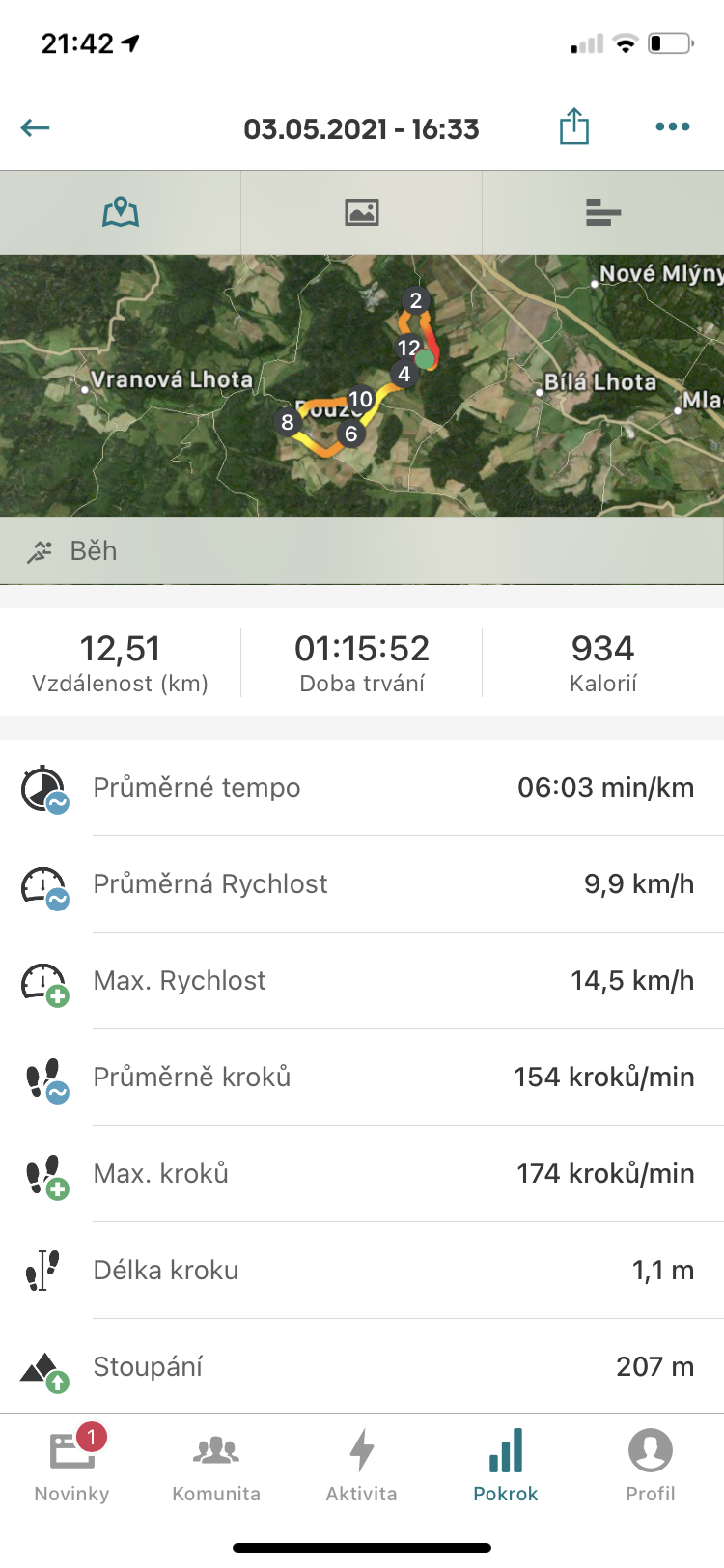Go to the Aktivita tab
The image size is (724, 1568).
click(x=361, y=1464)
